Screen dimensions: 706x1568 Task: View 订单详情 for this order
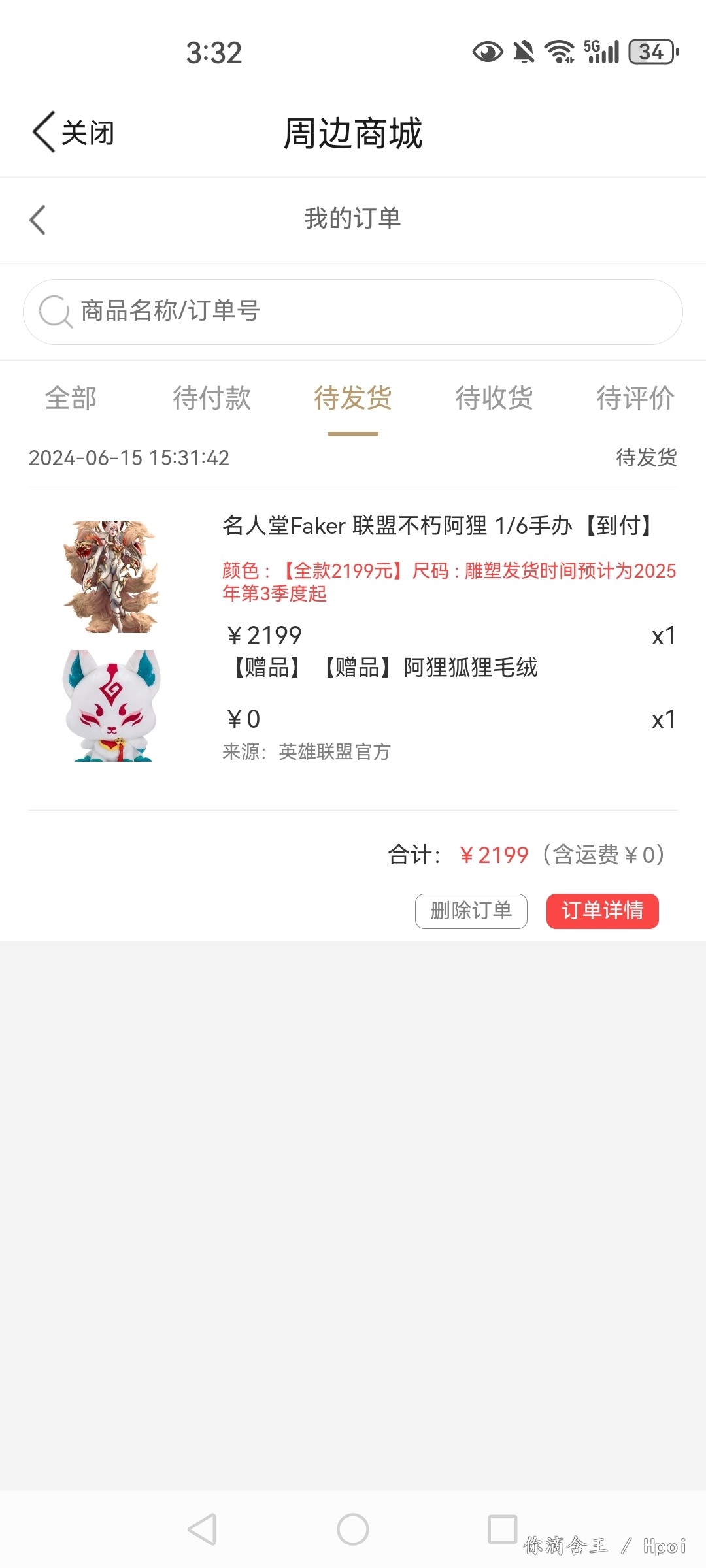pos(602,911)
